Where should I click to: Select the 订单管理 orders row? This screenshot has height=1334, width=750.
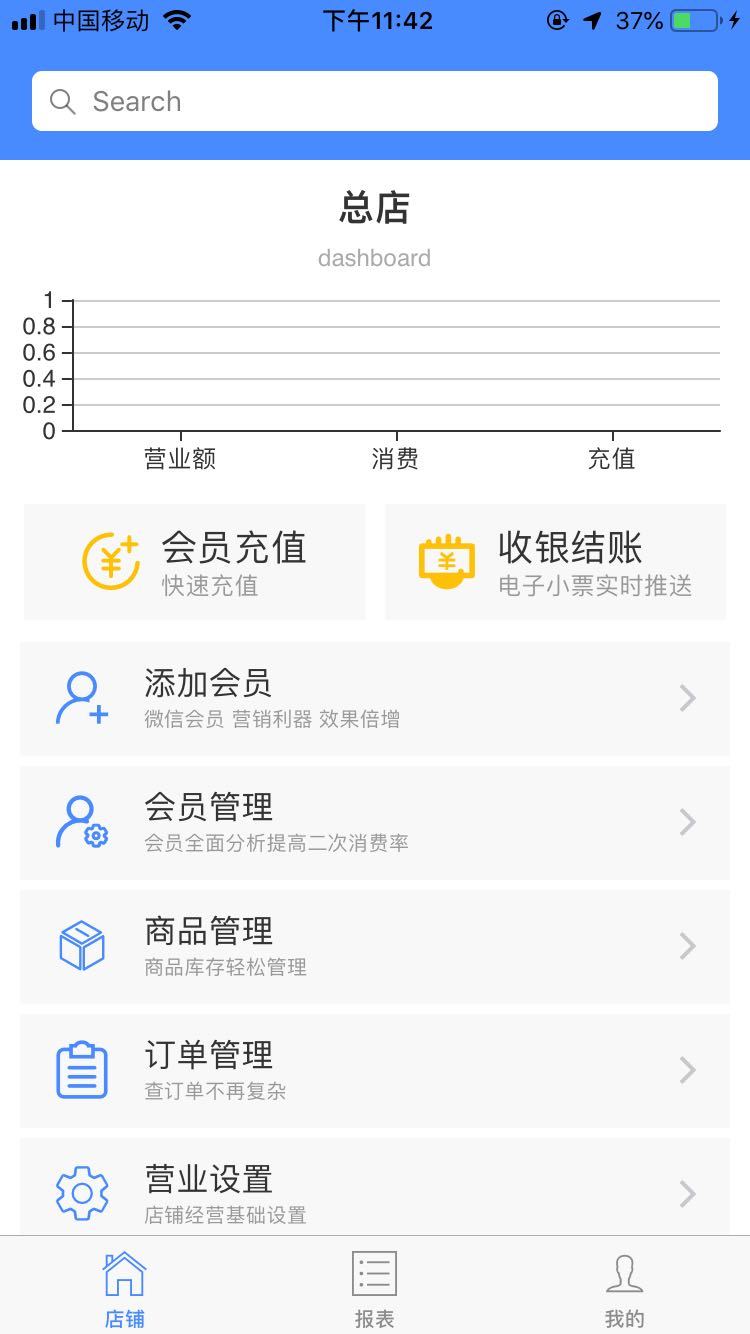(375, 1070)
